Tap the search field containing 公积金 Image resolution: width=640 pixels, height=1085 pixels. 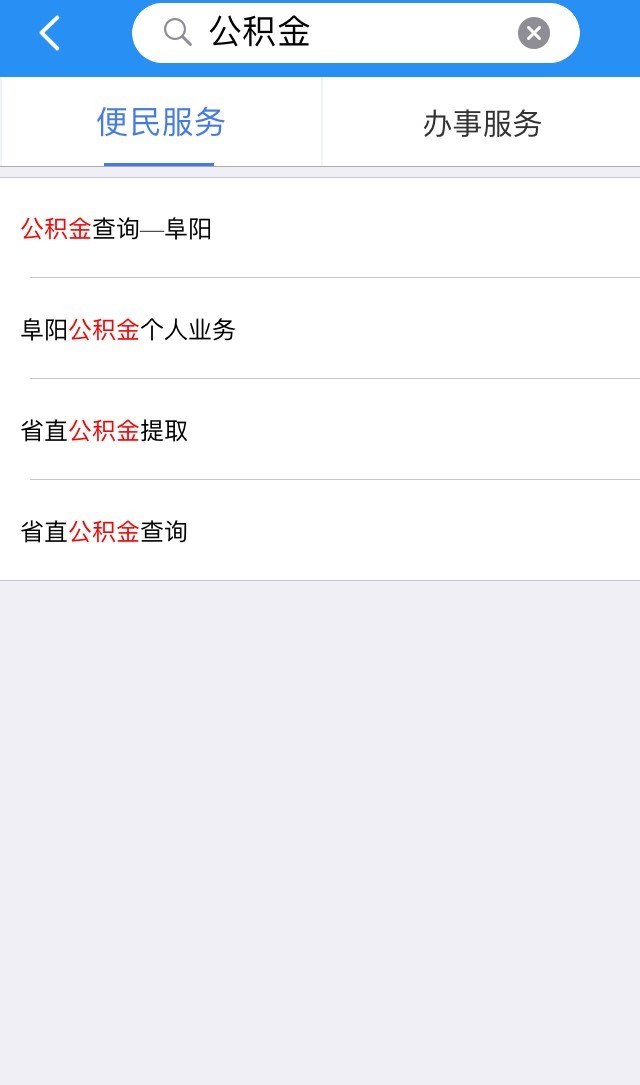click(340, 33)
